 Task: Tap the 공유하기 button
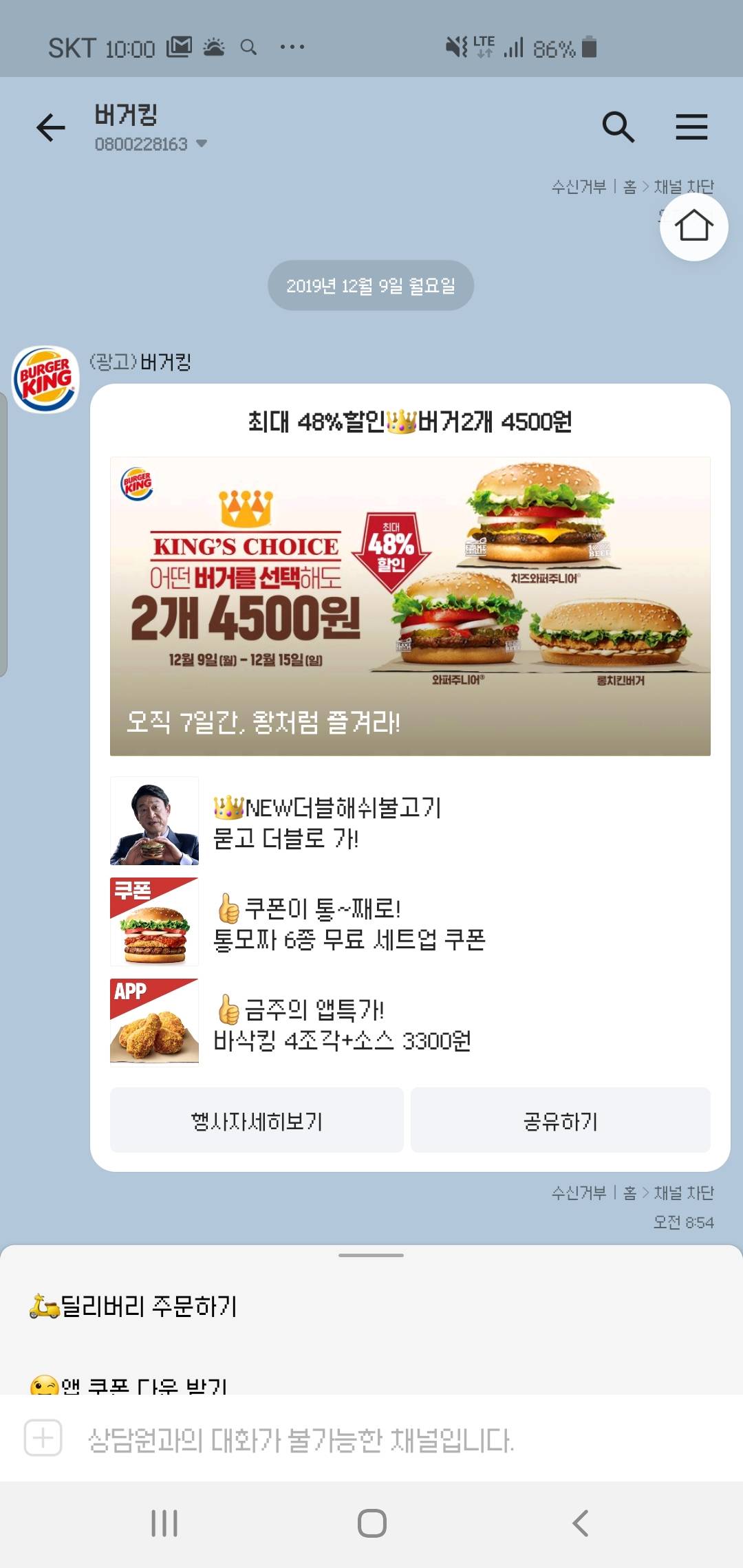click(560, 1120)
